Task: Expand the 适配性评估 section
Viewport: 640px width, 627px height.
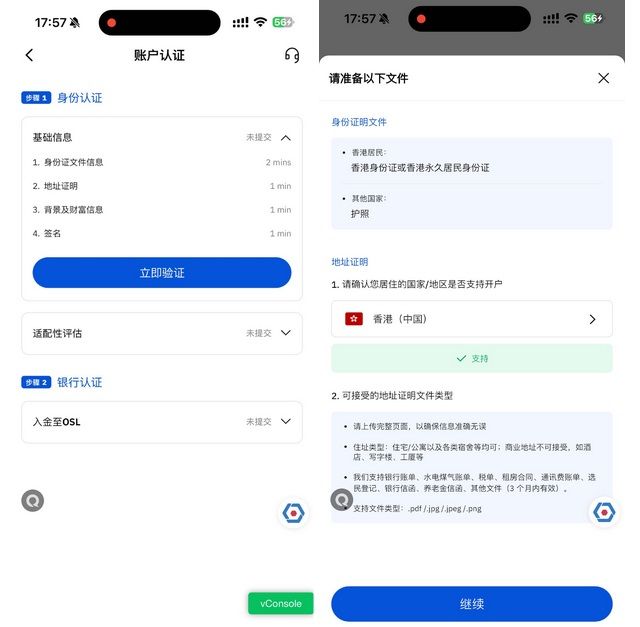Action: (285, 333)
